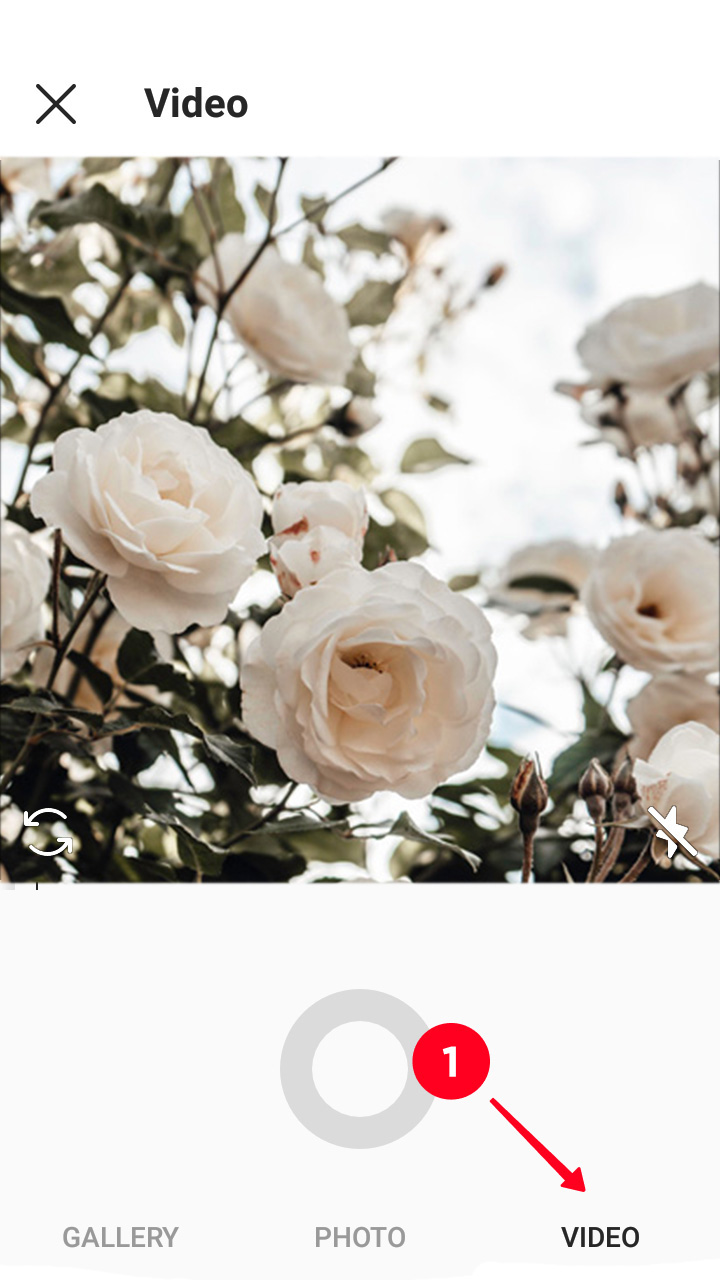Switch to the Gallery tab
720x1280 pixels.
pyautogui.click(x=120, y=1237)
